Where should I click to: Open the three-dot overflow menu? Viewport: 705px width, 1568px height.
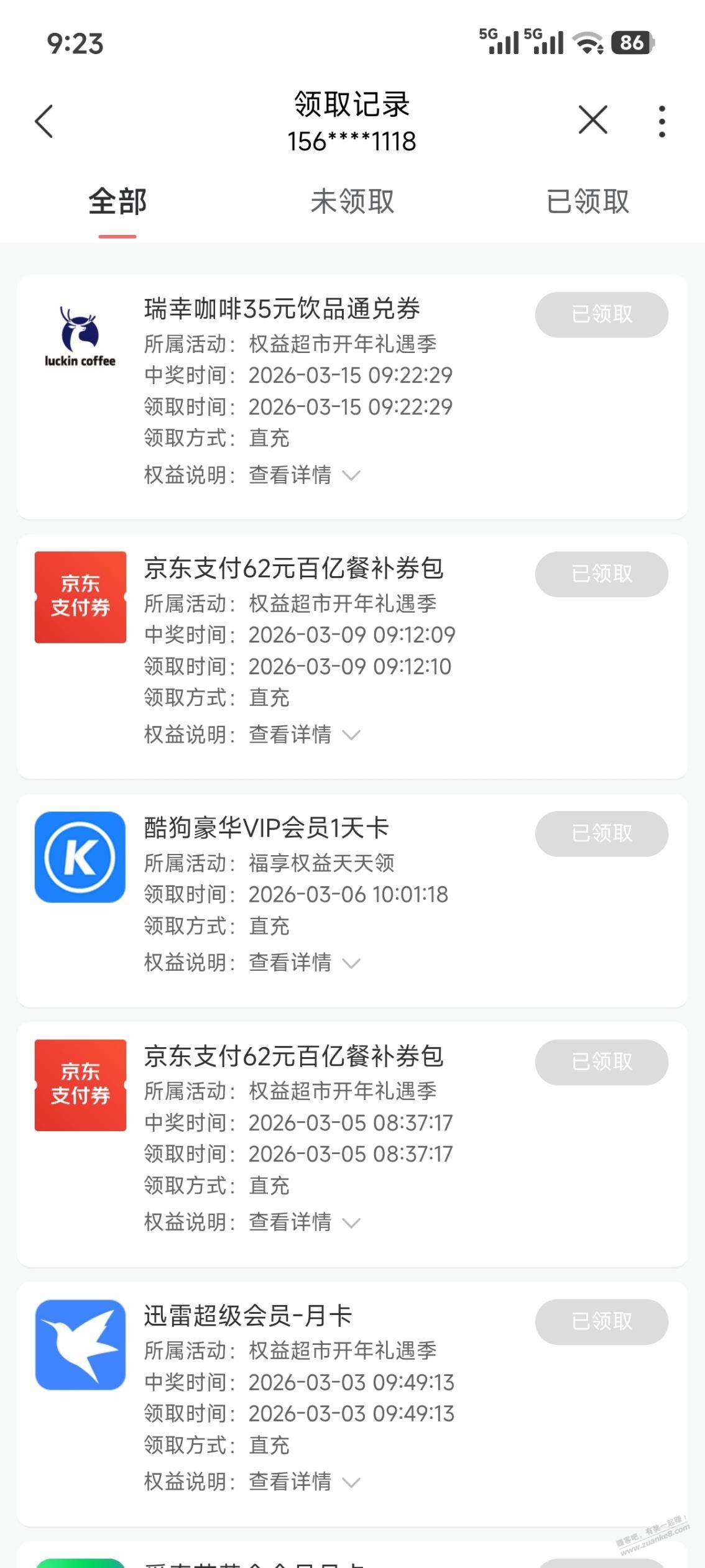click(662, 121)
